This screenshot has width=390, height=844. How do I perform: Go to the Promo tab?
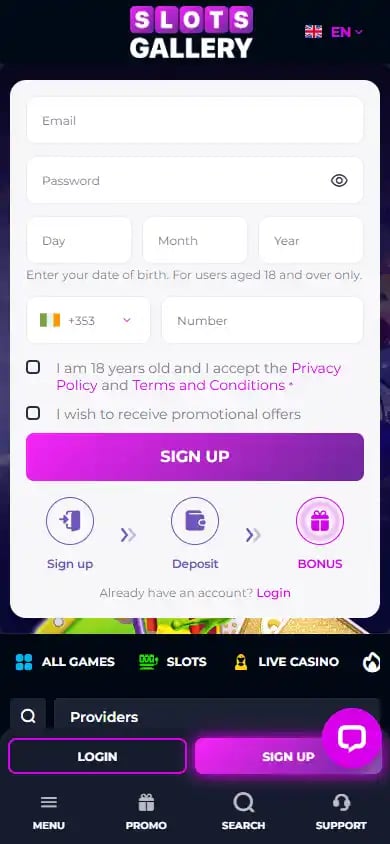pyautogui.click(x=146, y=812)
